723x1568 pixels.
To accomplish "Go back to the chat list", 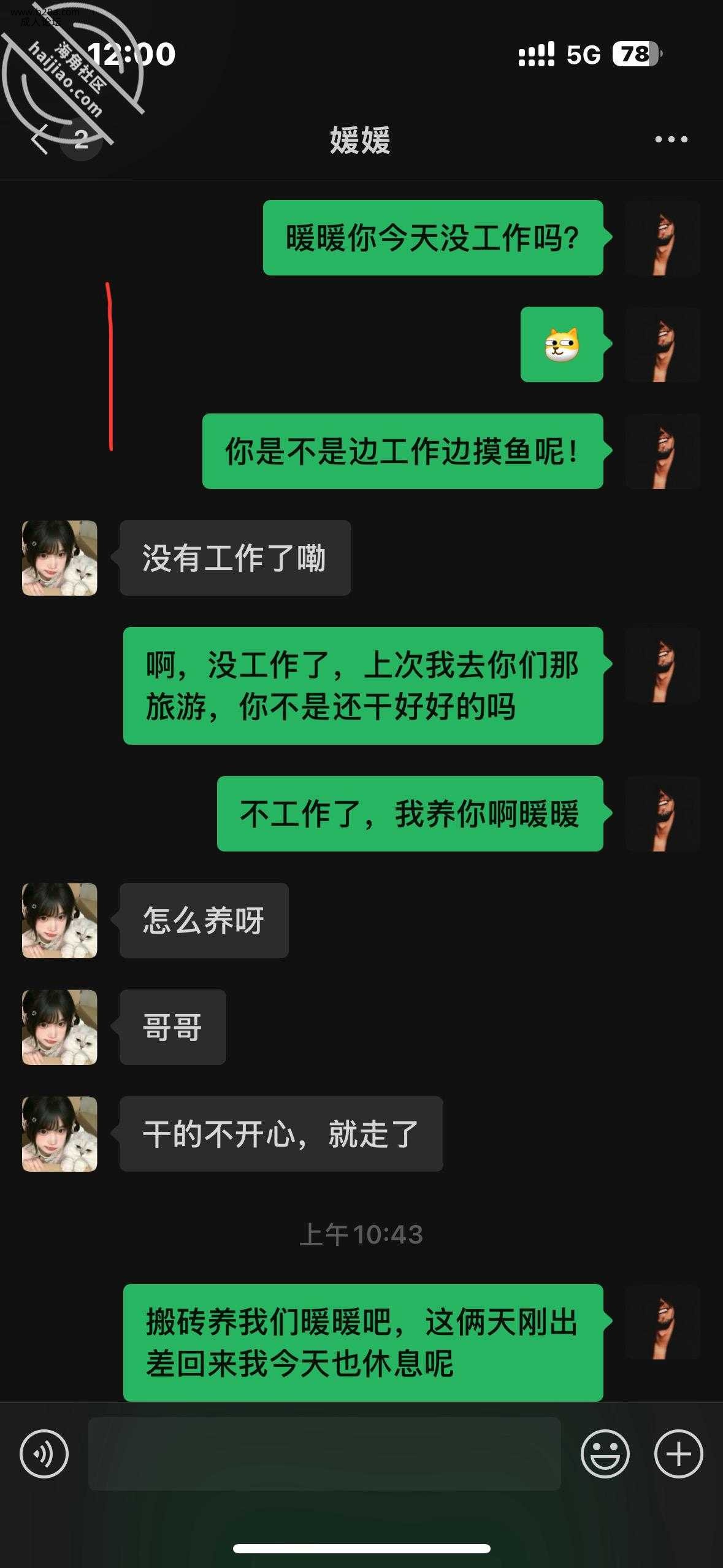I will [x=40, y=139].
